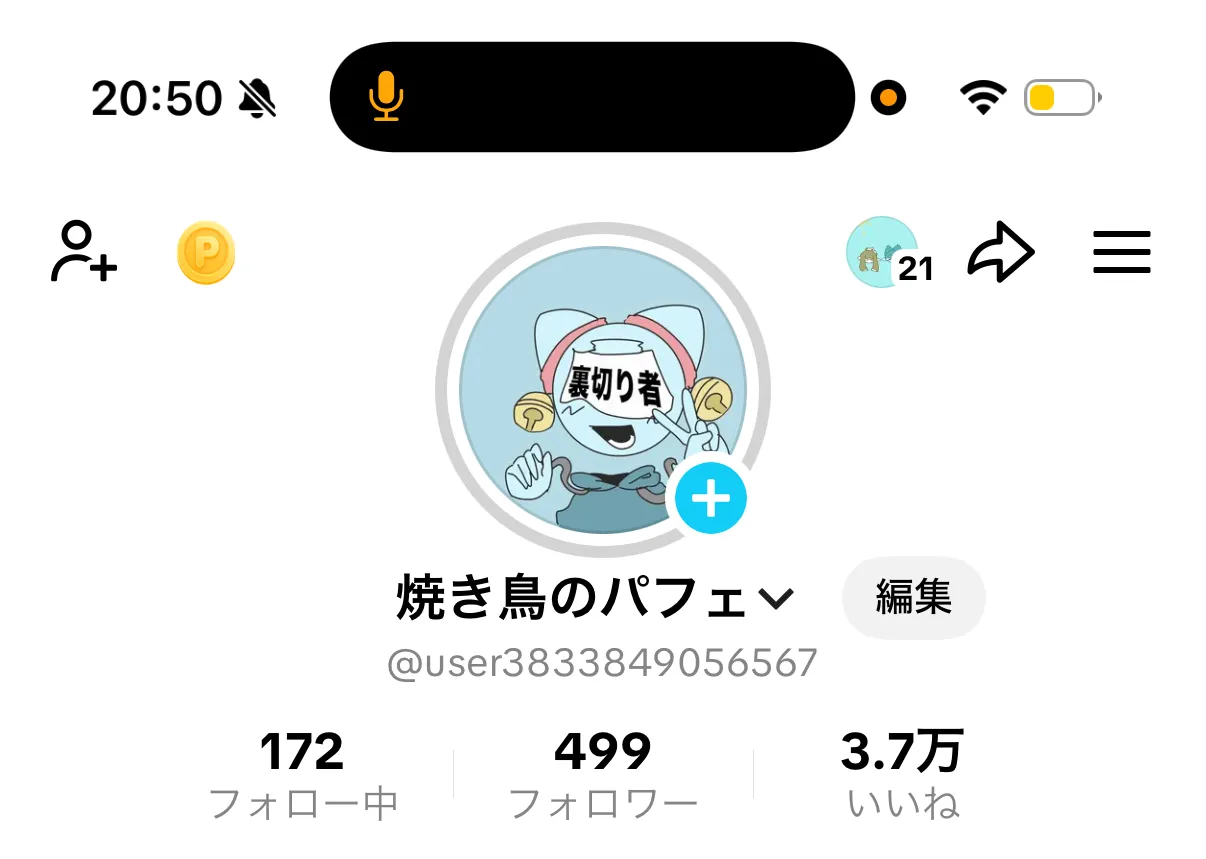Open the 3.7万 いいね likes count
The image size is (1206, 859).
903,774
